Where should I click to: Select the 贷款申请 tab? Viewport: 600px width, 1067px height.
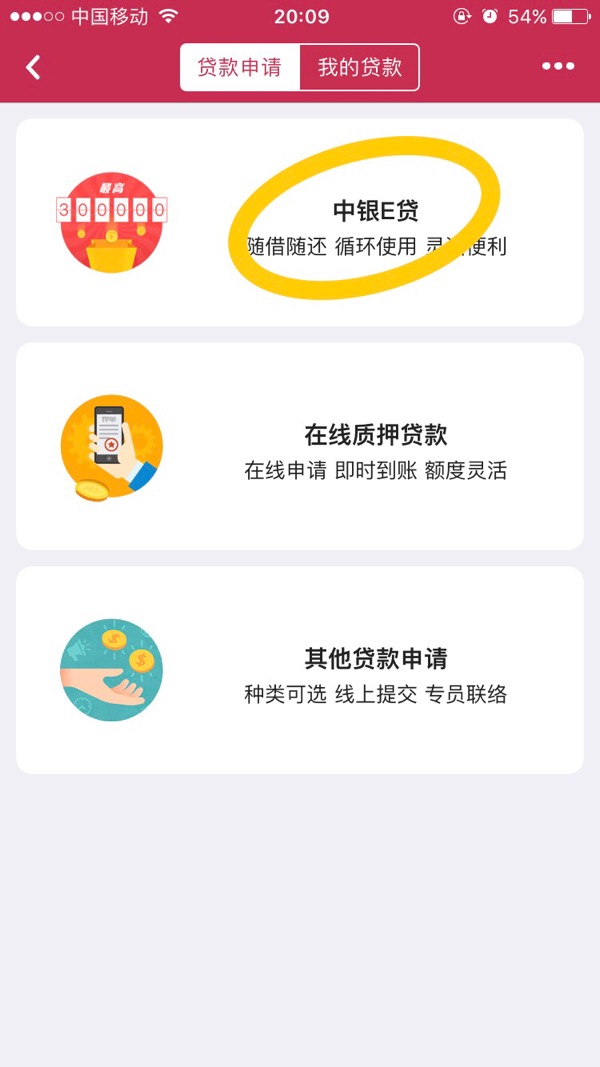pyautogui.click(x=240, y=68)
